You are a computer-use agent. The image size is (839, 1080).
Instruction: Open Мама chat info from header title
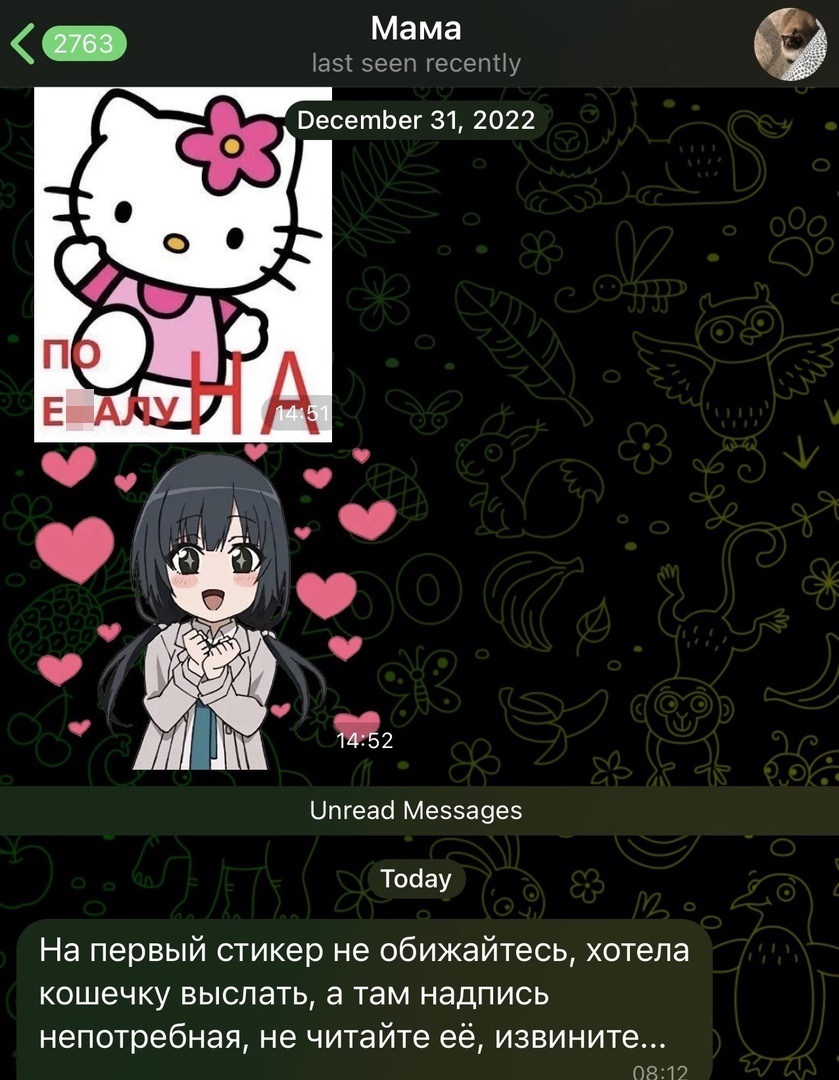click(416, 30)
